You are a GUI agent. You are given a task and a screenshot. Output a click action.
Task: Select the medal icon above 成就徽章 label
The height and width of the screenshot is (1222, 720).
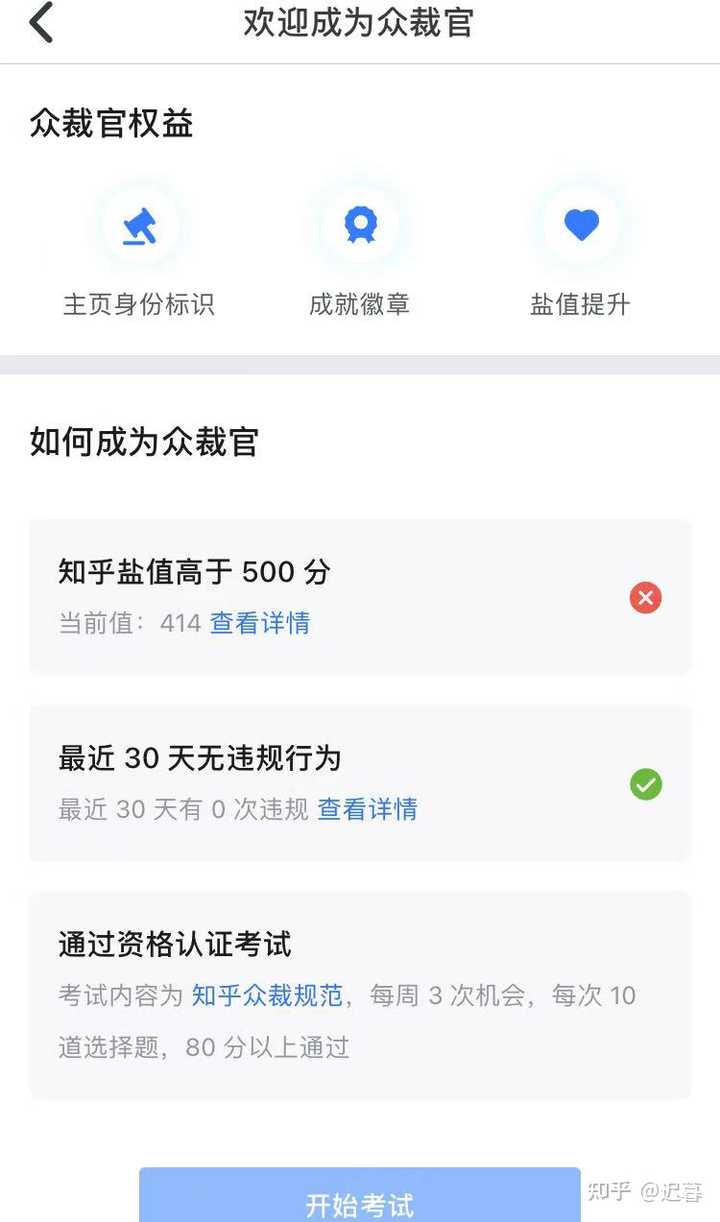click(360, 225)
